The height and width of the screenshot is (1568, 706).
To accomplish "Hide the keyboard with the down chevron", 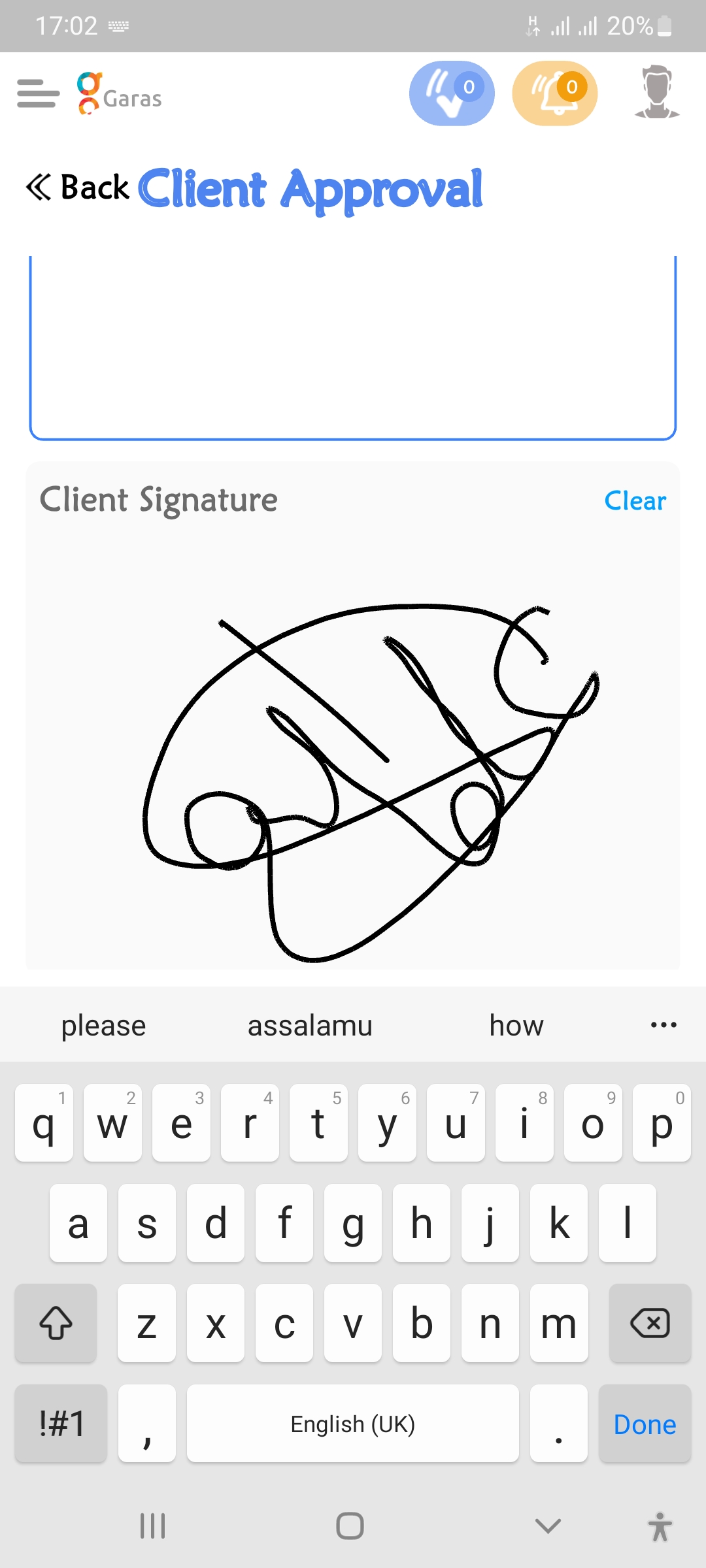I will coord(548,1526).
